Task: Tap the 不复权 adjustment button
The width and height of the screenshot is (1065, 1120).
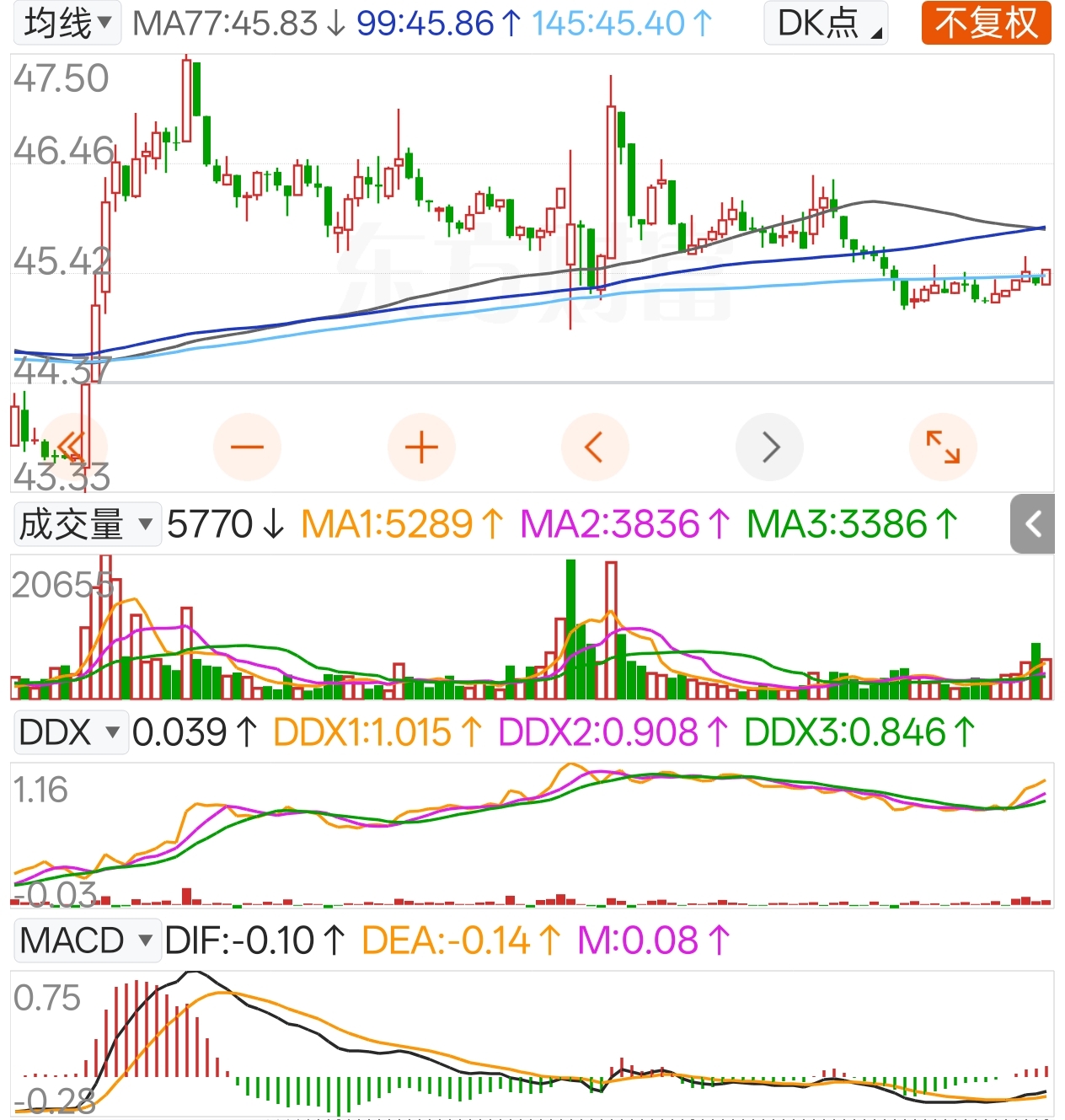Action: pyautogui.click(x=987, y=23)
